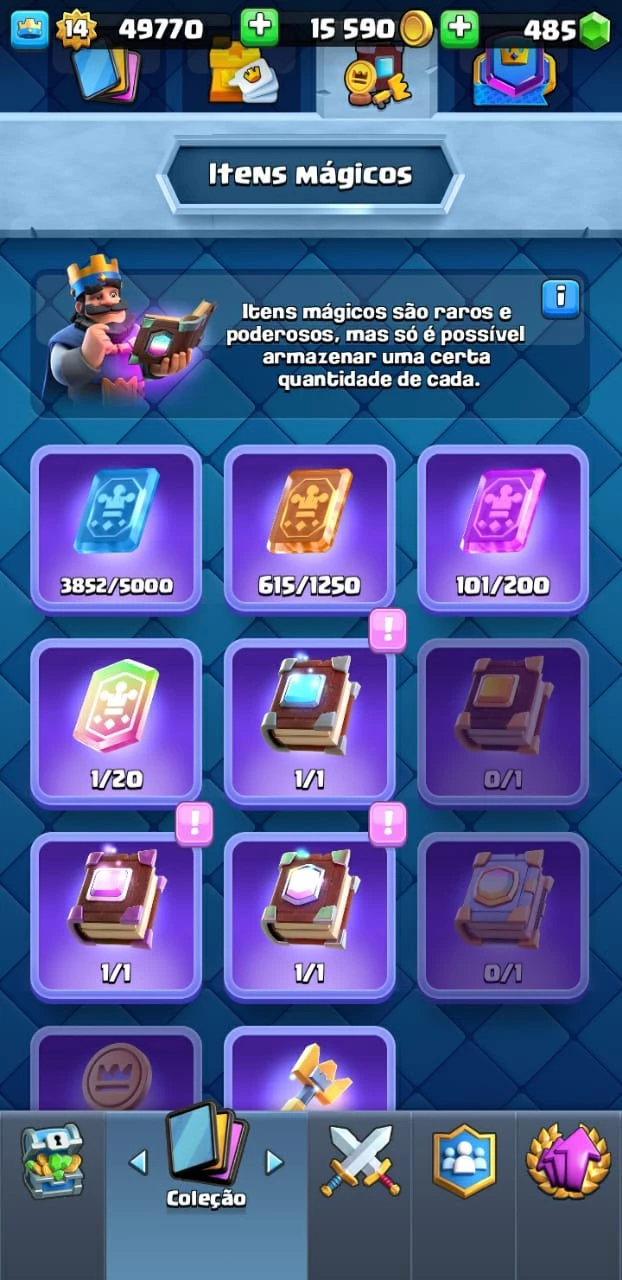Open the magic coin item

click(x=116, y=1069)
